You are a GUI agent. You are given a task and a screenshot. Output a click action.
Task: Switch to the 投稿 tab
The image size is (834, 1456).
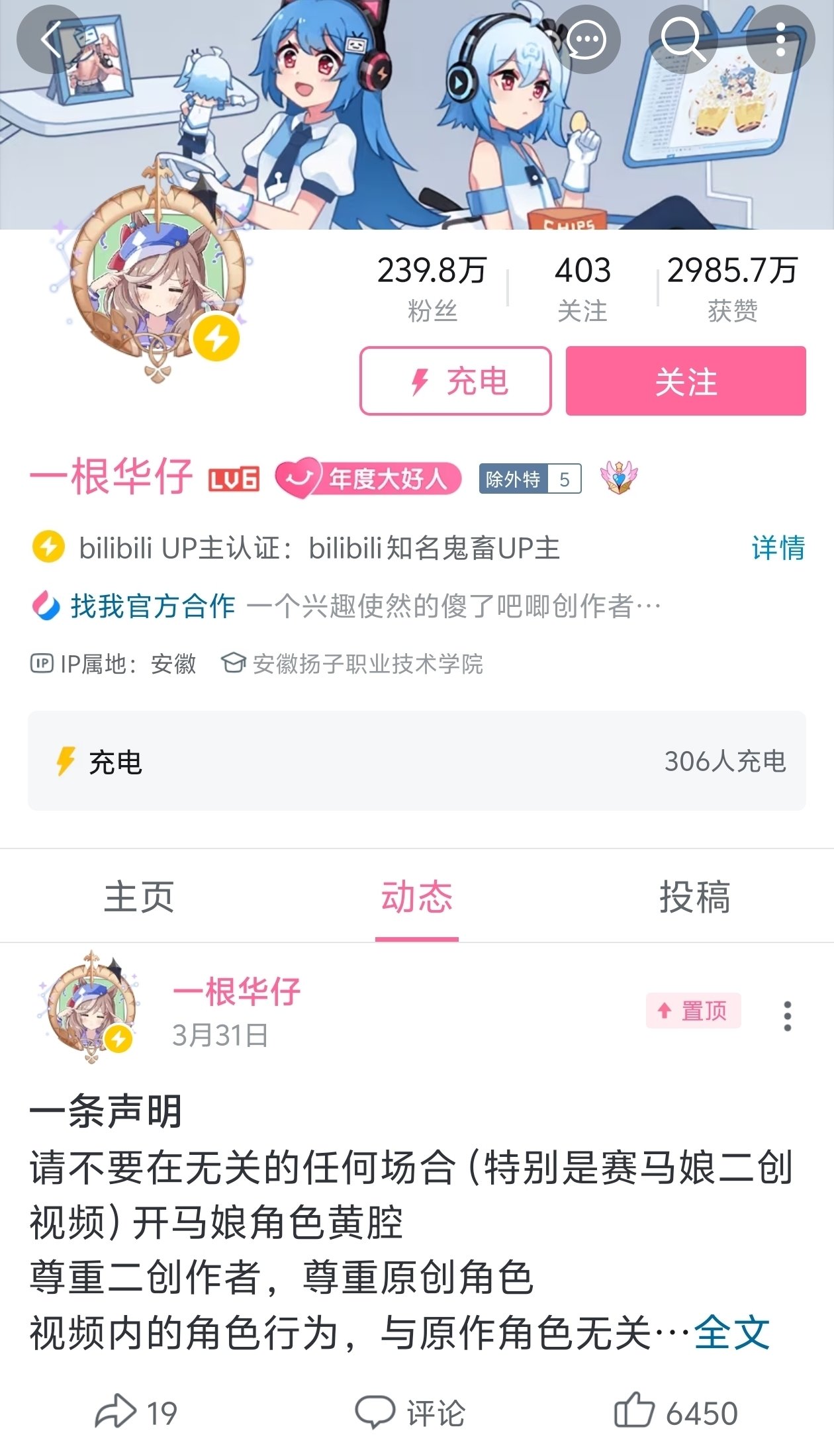(x=694, y=897)
